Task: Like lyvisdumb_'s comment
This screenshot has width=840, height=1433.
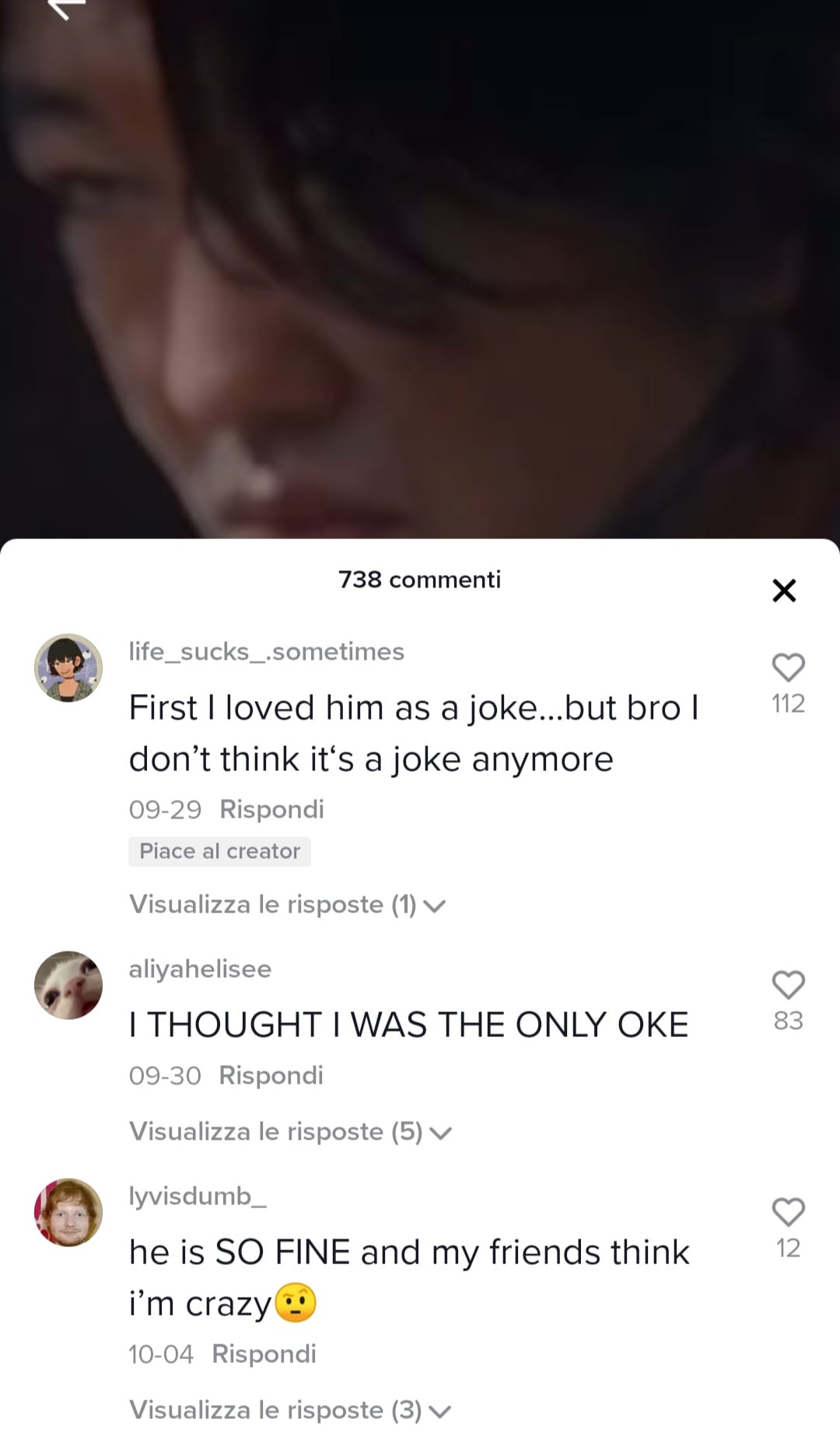Action: (x=788, y=1212)
